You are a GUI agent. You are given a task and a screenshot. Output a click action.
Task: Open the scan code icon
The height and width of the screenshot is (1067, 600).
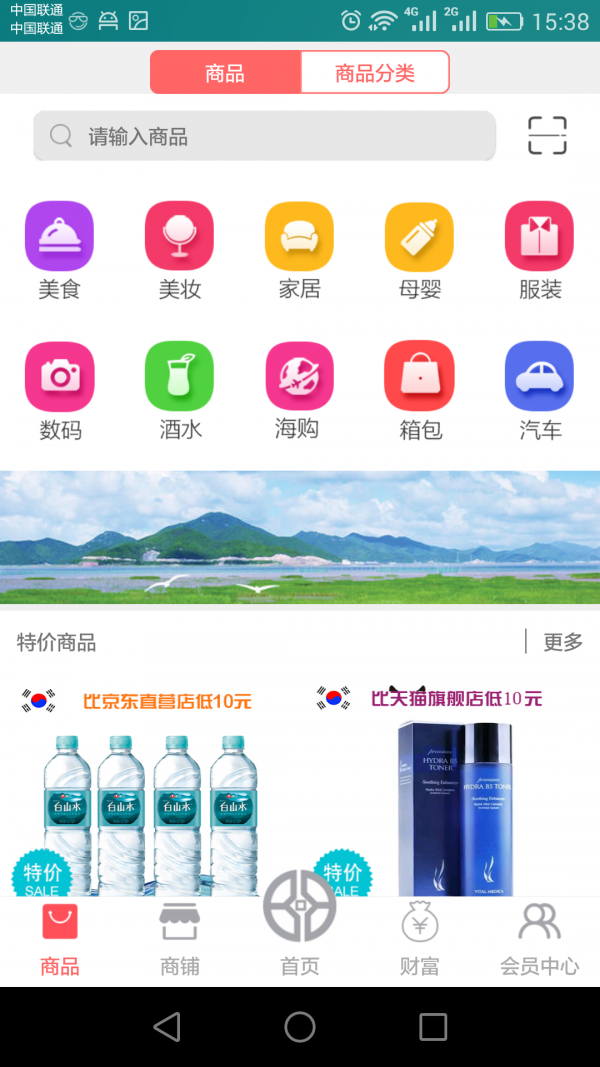pyautogui.click(x=547, y=136)
